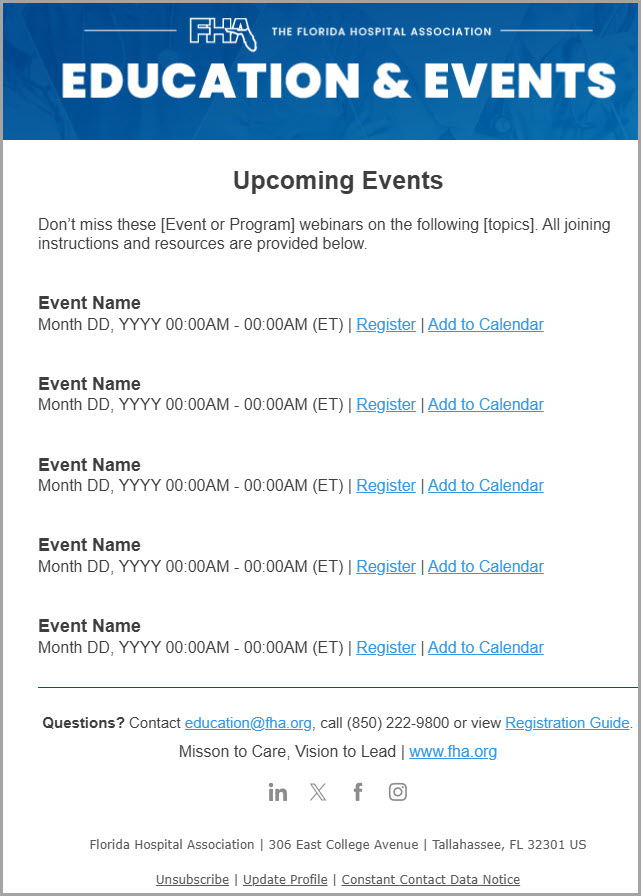
Task: Visit the Facebook page icon
Action: [358, 792]
